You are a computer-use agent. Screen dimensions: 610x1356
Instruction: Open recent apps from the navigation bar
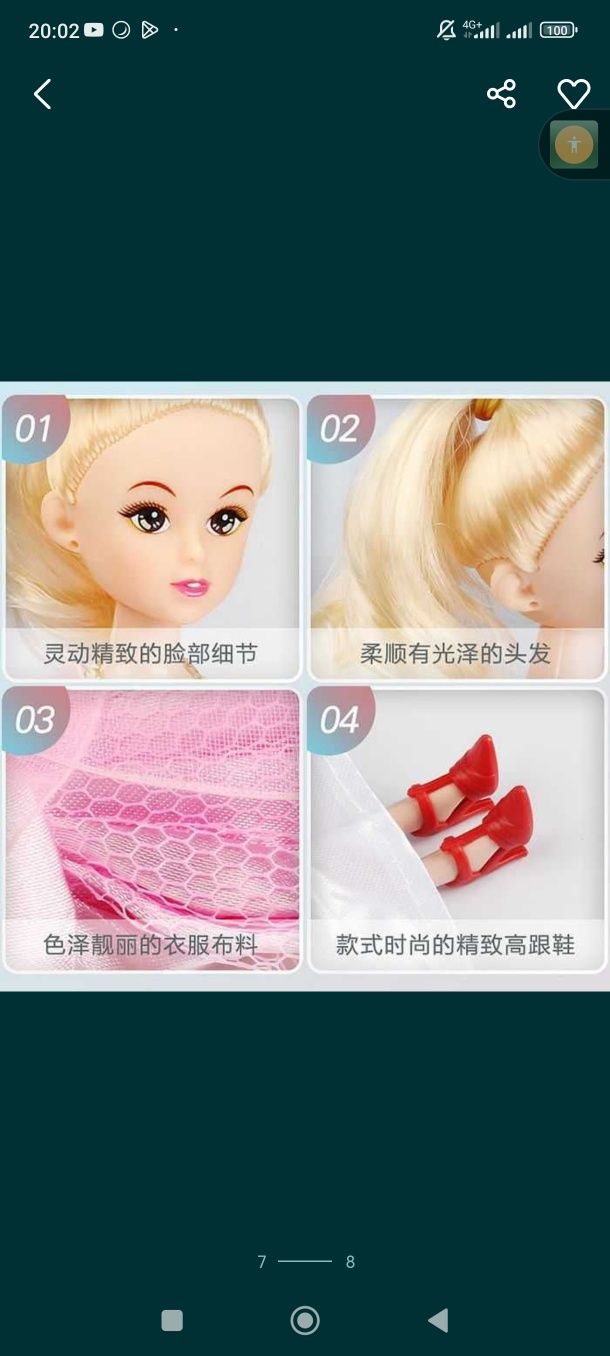click(172, 1320)
